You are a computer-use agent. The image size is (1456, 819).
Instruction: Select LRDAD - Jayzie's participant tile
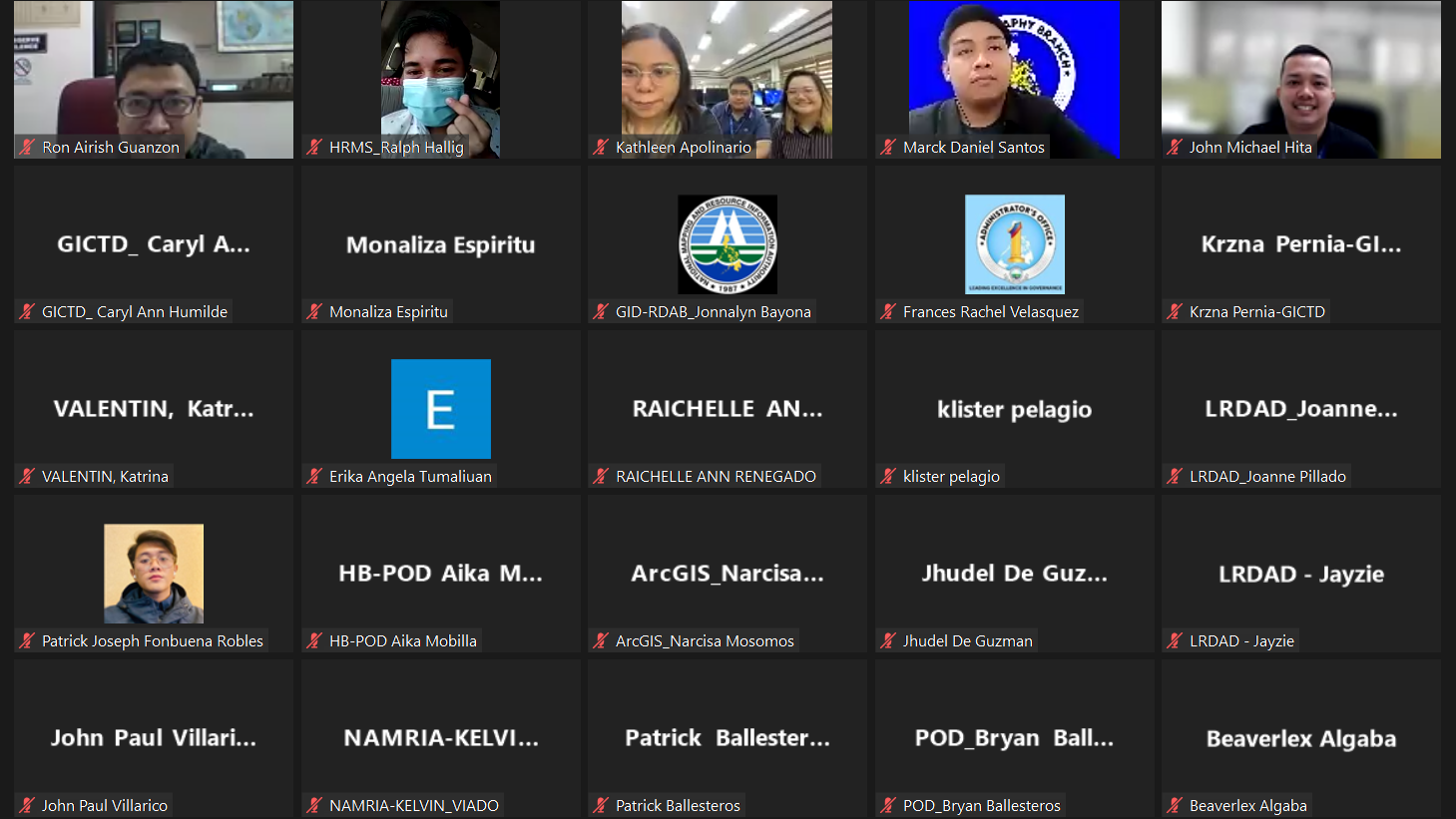[1300, 574]
